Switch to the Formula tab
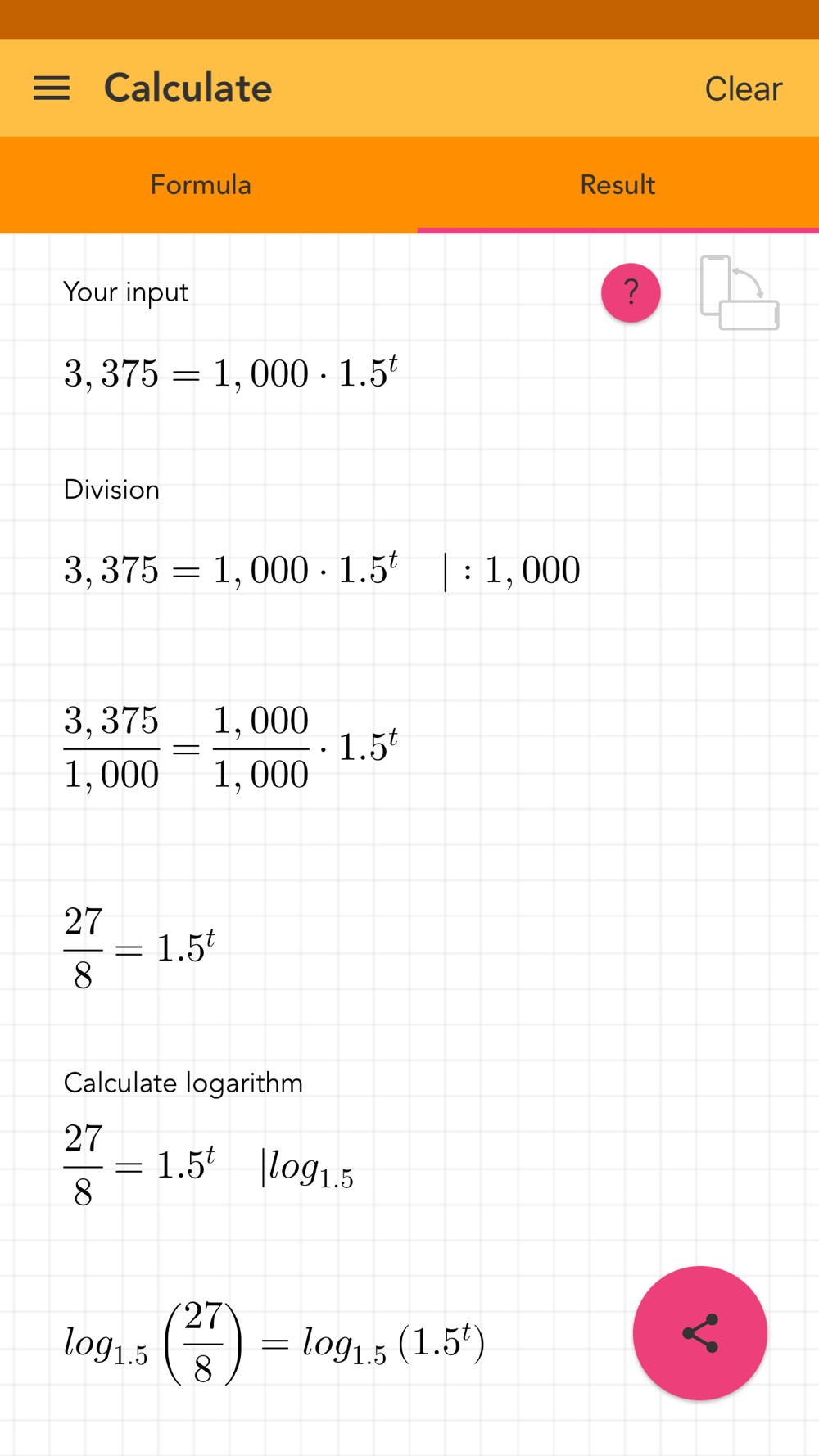 [x=201, y=185]
